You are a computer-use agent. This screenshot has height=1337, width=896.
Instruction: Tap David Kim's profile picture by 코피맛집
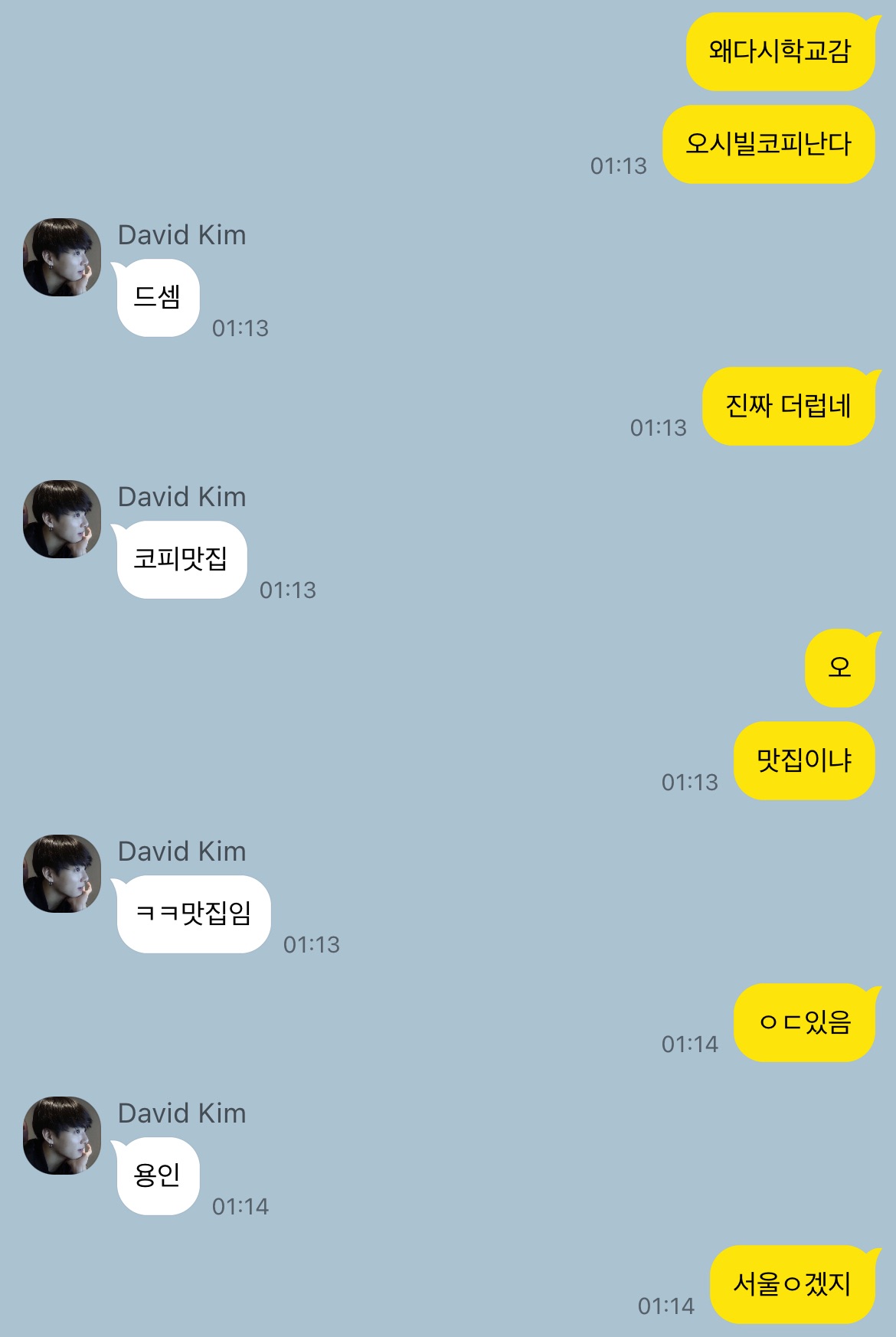click(x=62, y=519)
